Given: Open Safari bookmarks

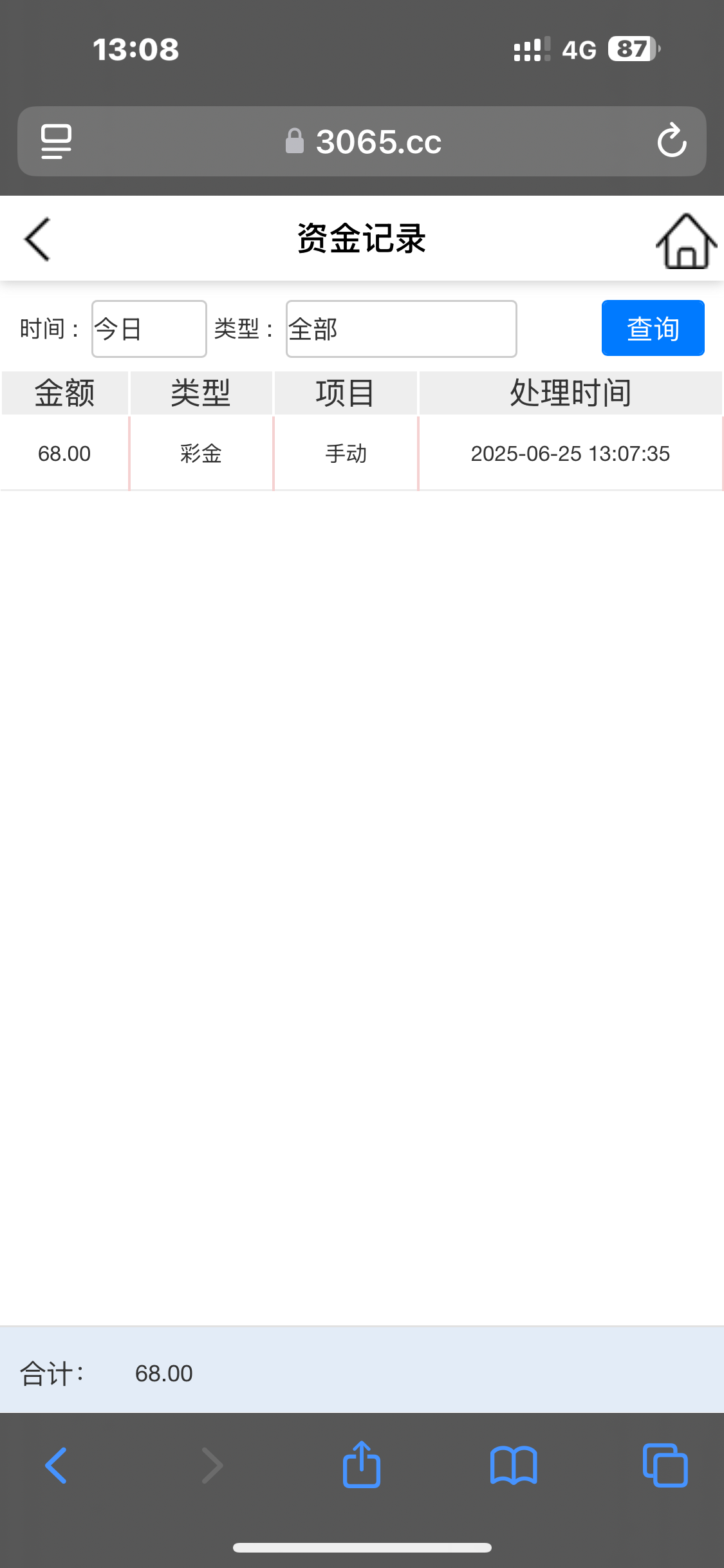Looking at the screenshot, I should 513,1466.
